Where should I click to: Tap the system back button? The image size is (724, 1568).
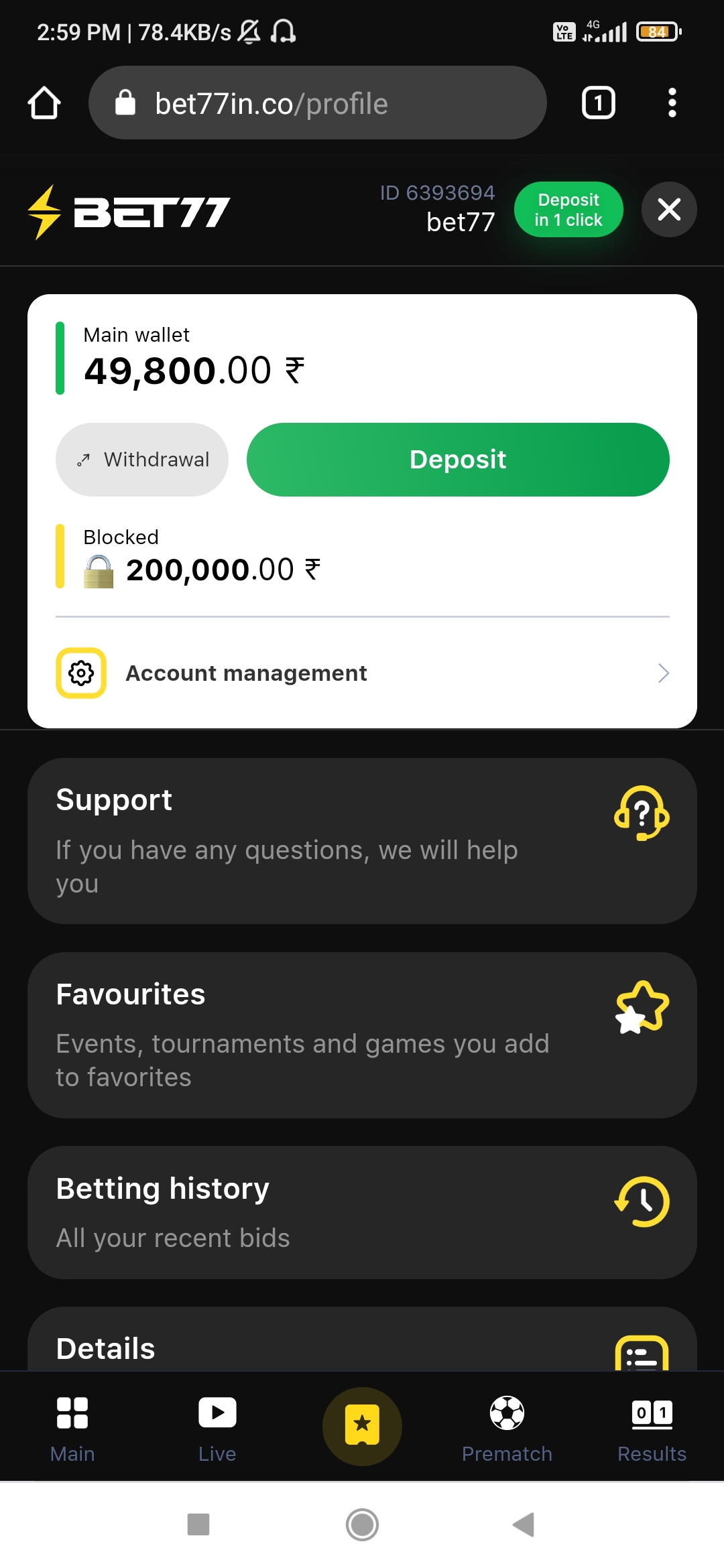click(x=524, y=1524)
